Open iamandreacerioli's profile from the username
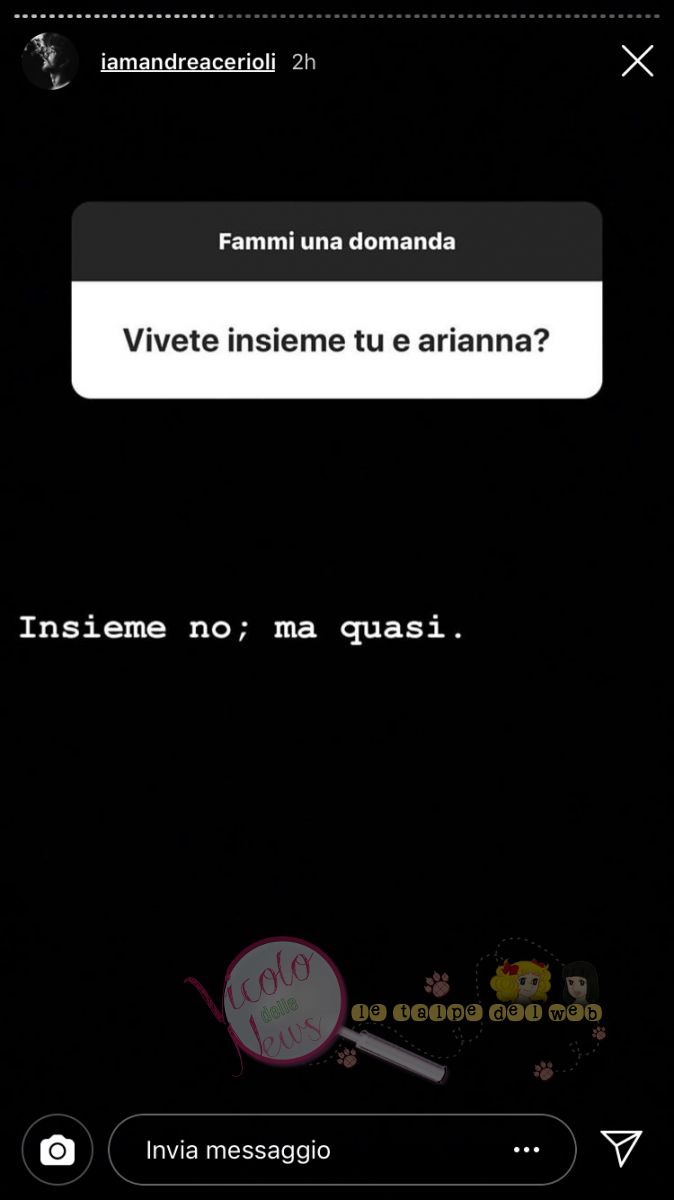 pos(188,62)
